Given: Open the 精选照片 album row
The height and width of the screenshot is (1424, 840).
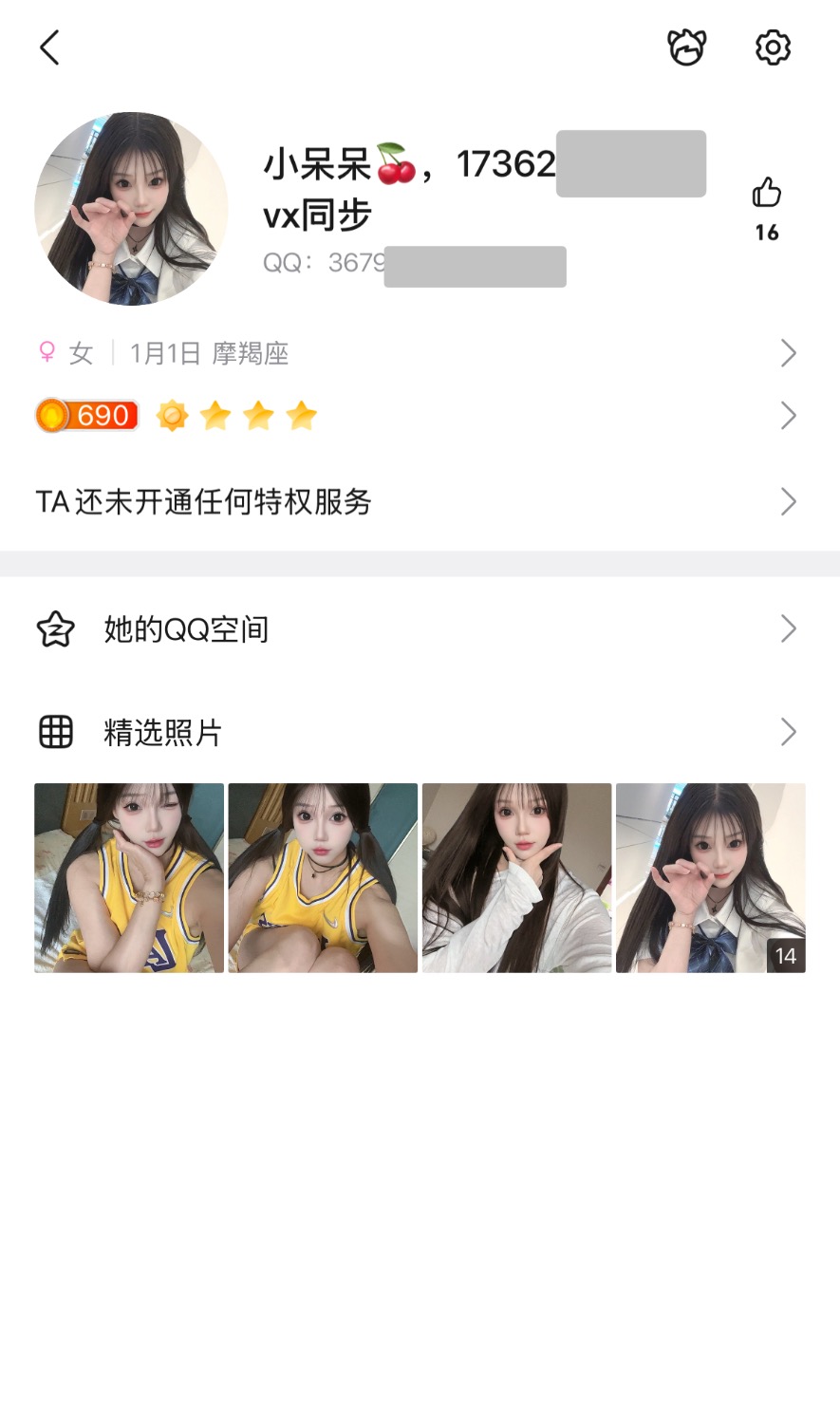Looking at the screenshot, I should pos(418,732).
